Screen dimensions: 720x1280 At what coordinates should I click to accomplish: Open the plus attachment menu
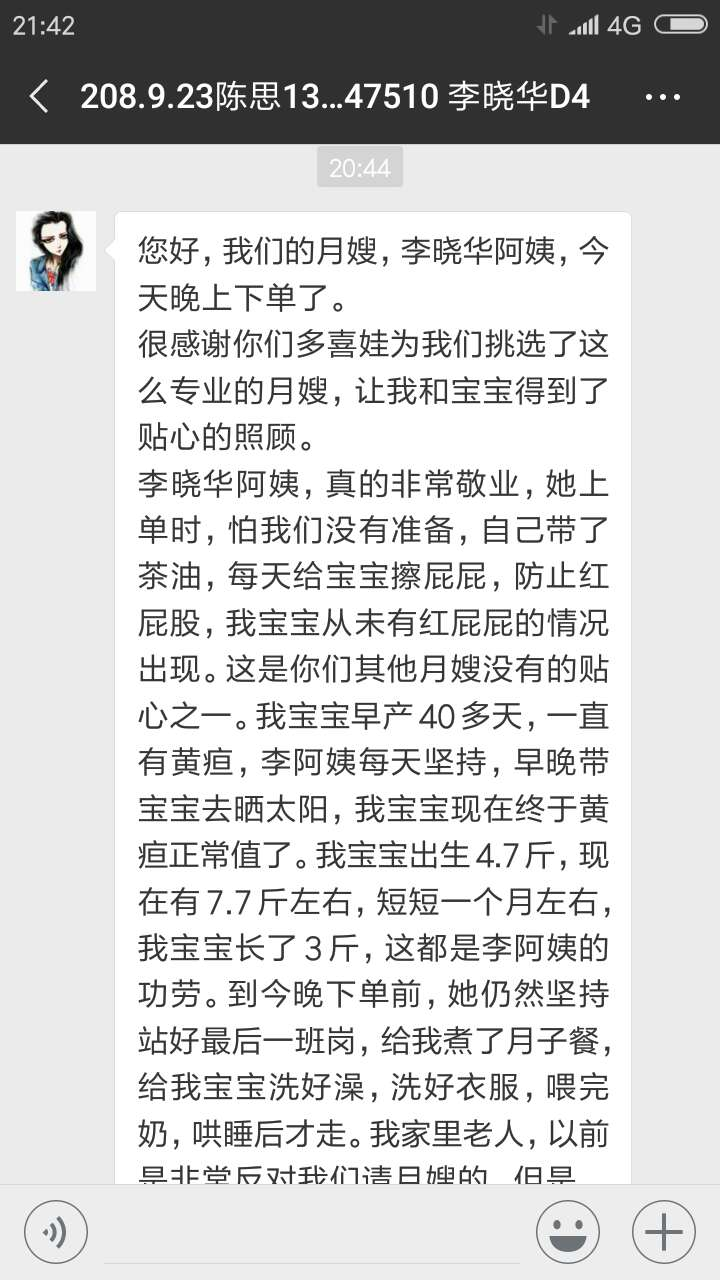coord(664,1232)
